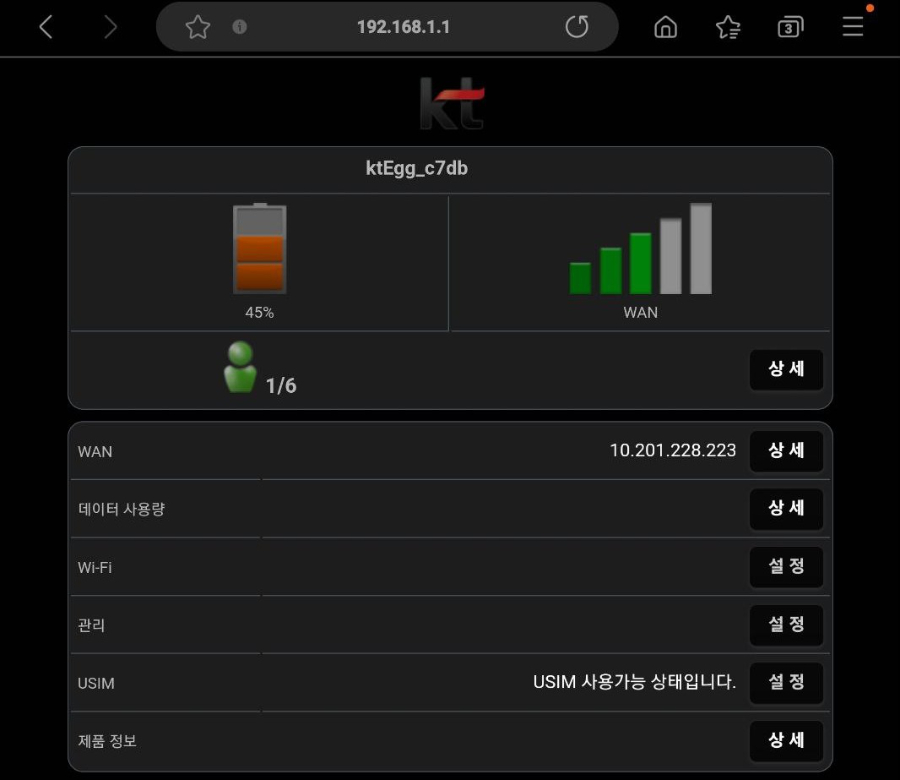Open Wi-Fi 설정

[786, 567]
